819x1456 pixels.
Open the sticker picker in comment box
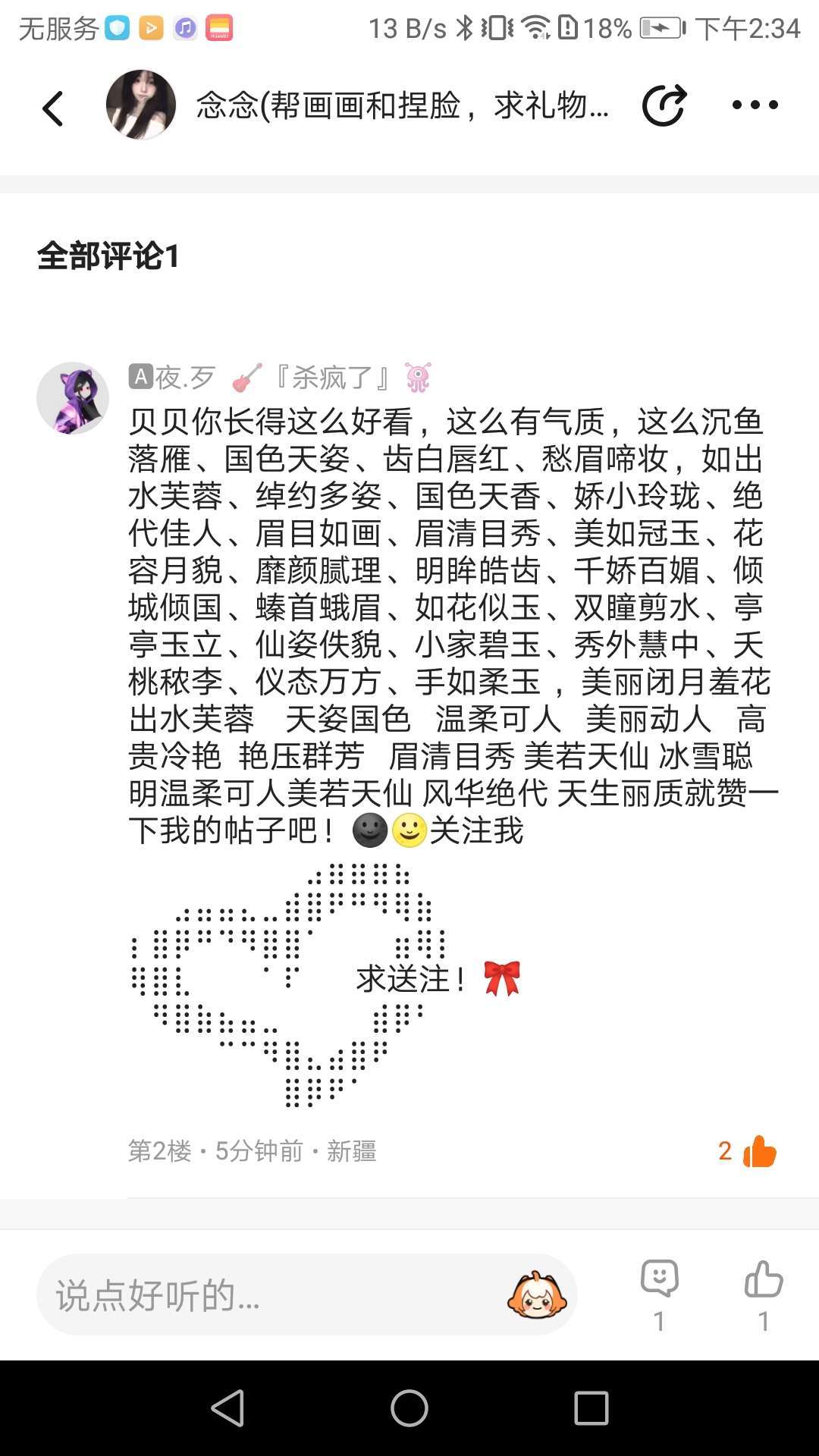pos(537,1294)
